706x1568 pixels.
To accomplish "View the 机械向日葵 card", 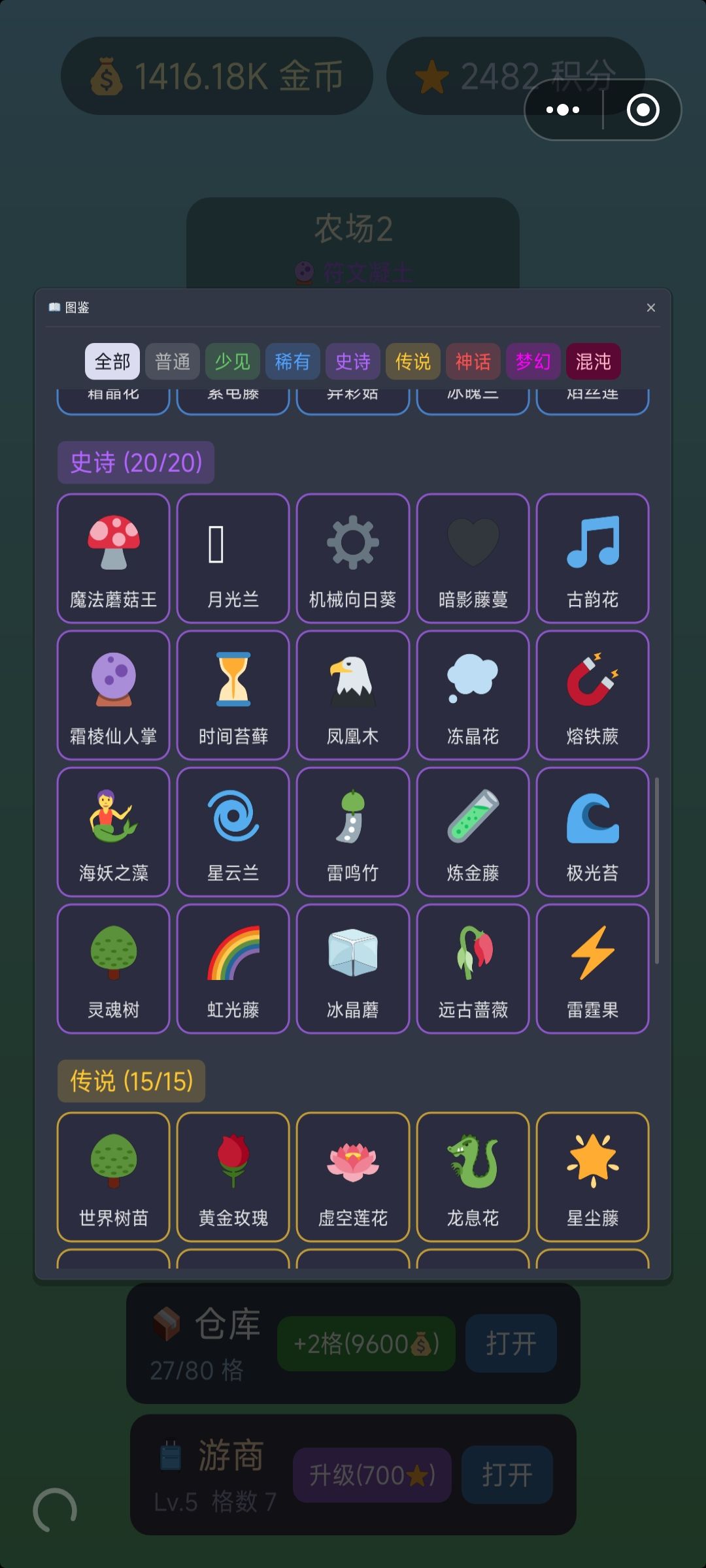I will (353, 559).
